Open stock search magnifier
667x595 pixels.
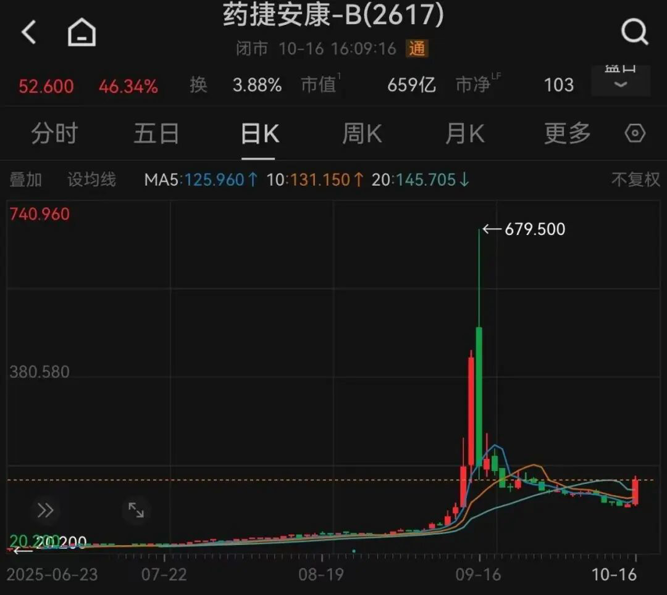coord(635,33)
